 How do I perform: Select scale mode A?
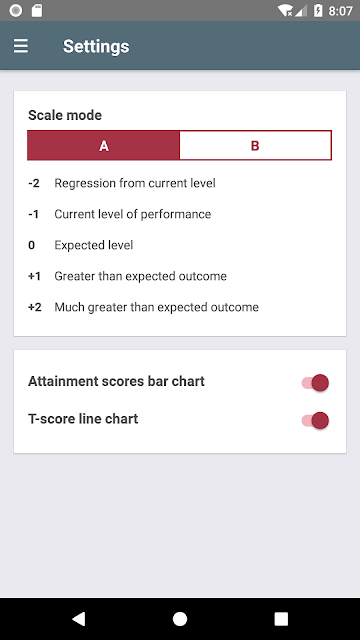tap(103, 145)
